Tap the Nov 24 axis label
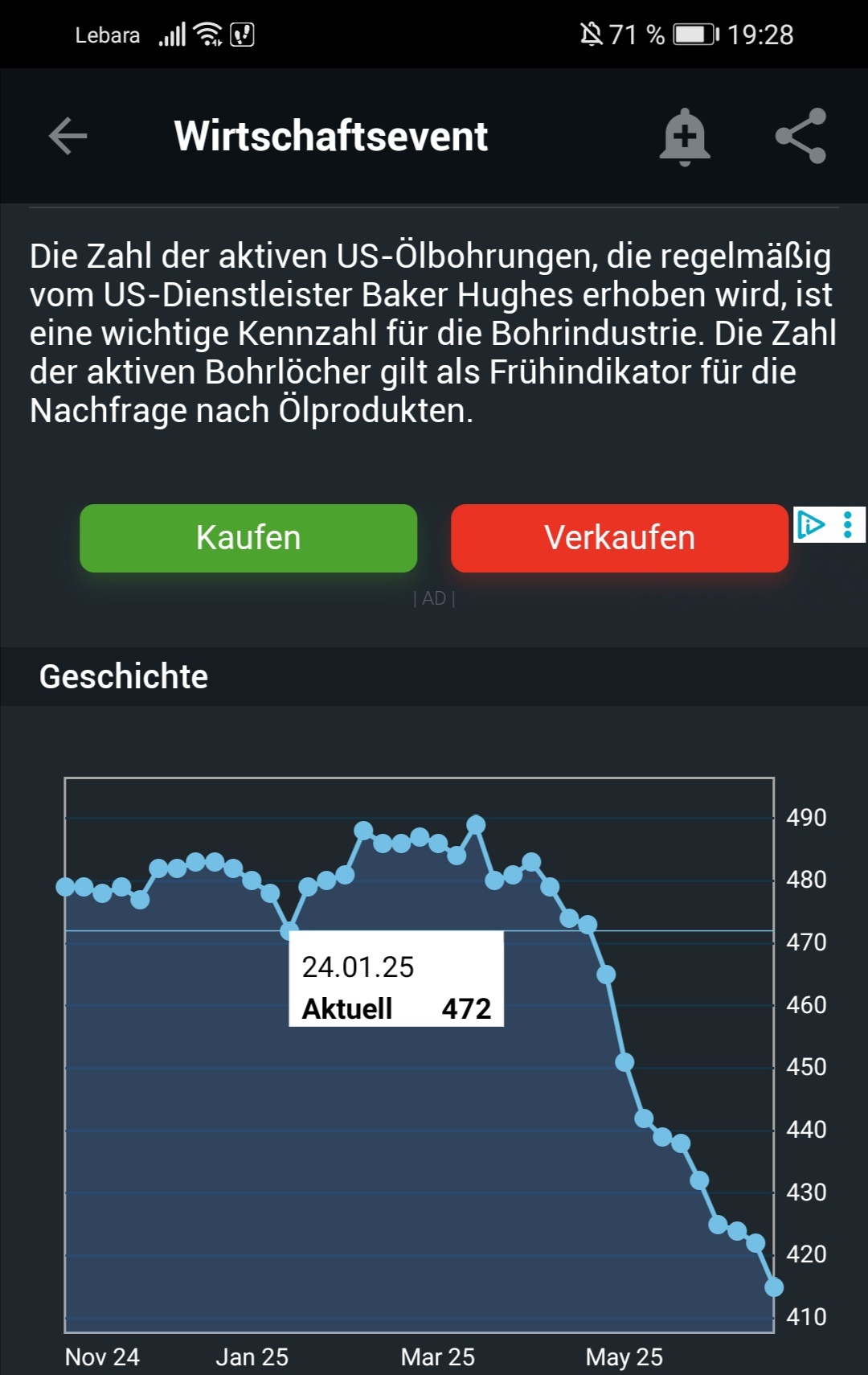Image resolution: width=868 pixels, height=1375 pixels. tap(103, 1357)
